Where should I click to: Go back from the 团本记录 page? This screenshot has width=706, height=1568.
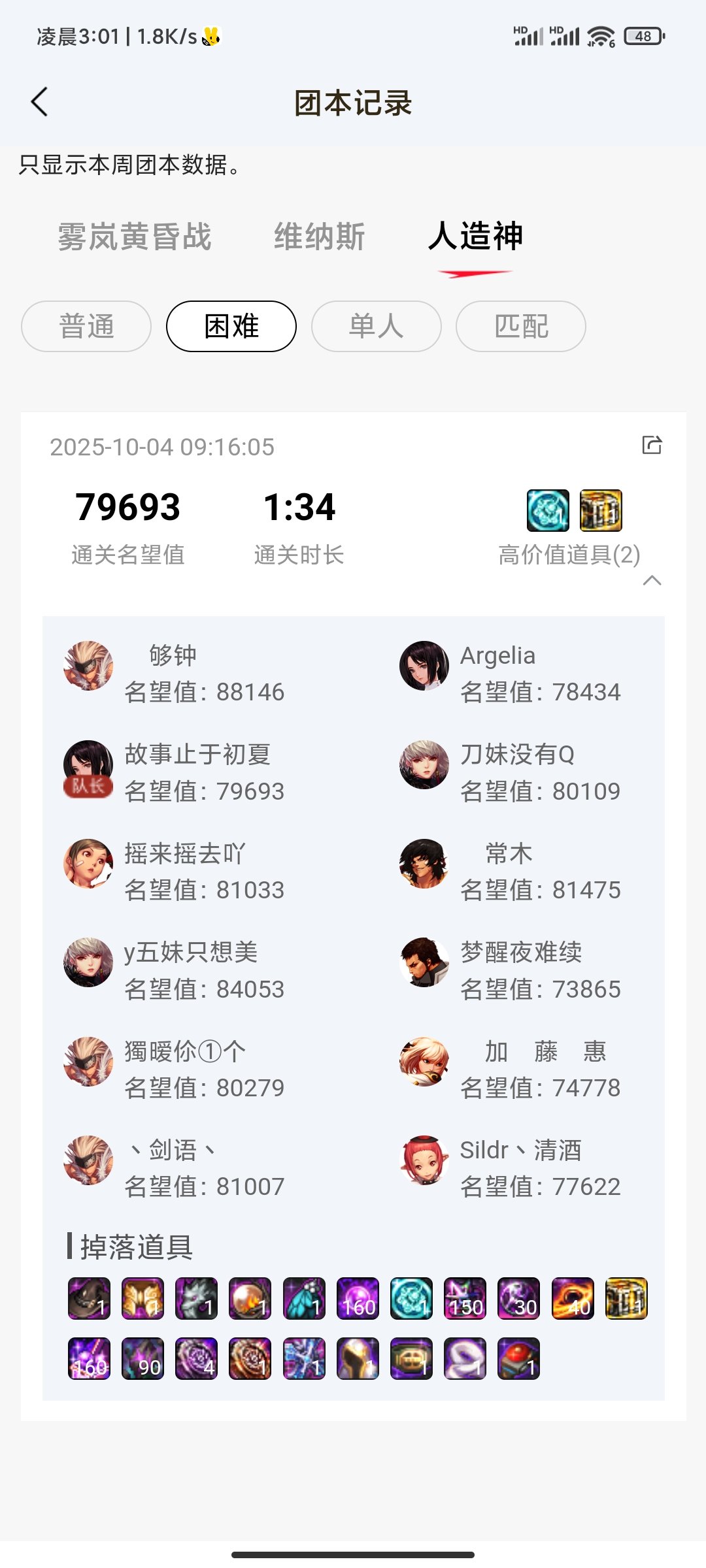pos(40,103)
